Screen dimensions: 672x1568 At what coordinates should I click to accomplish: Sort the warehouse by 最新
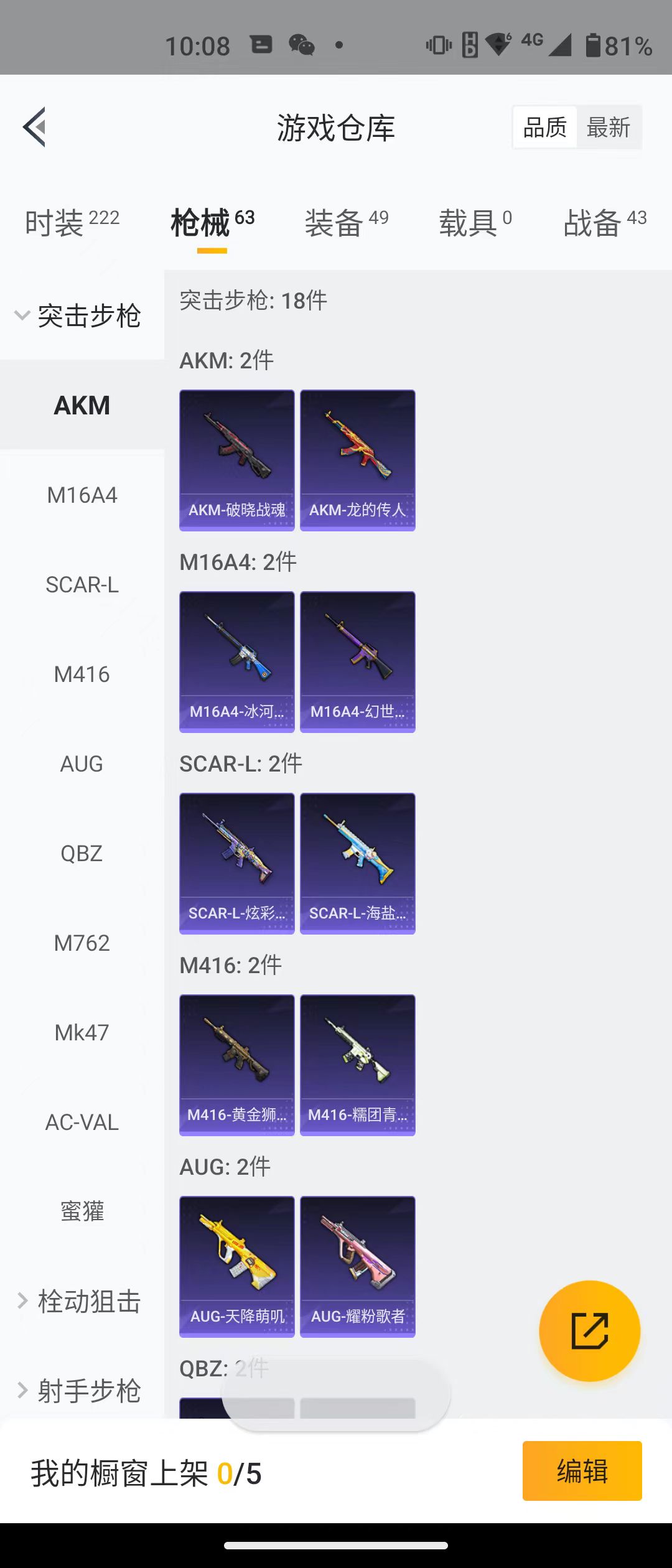pos(608,128)
